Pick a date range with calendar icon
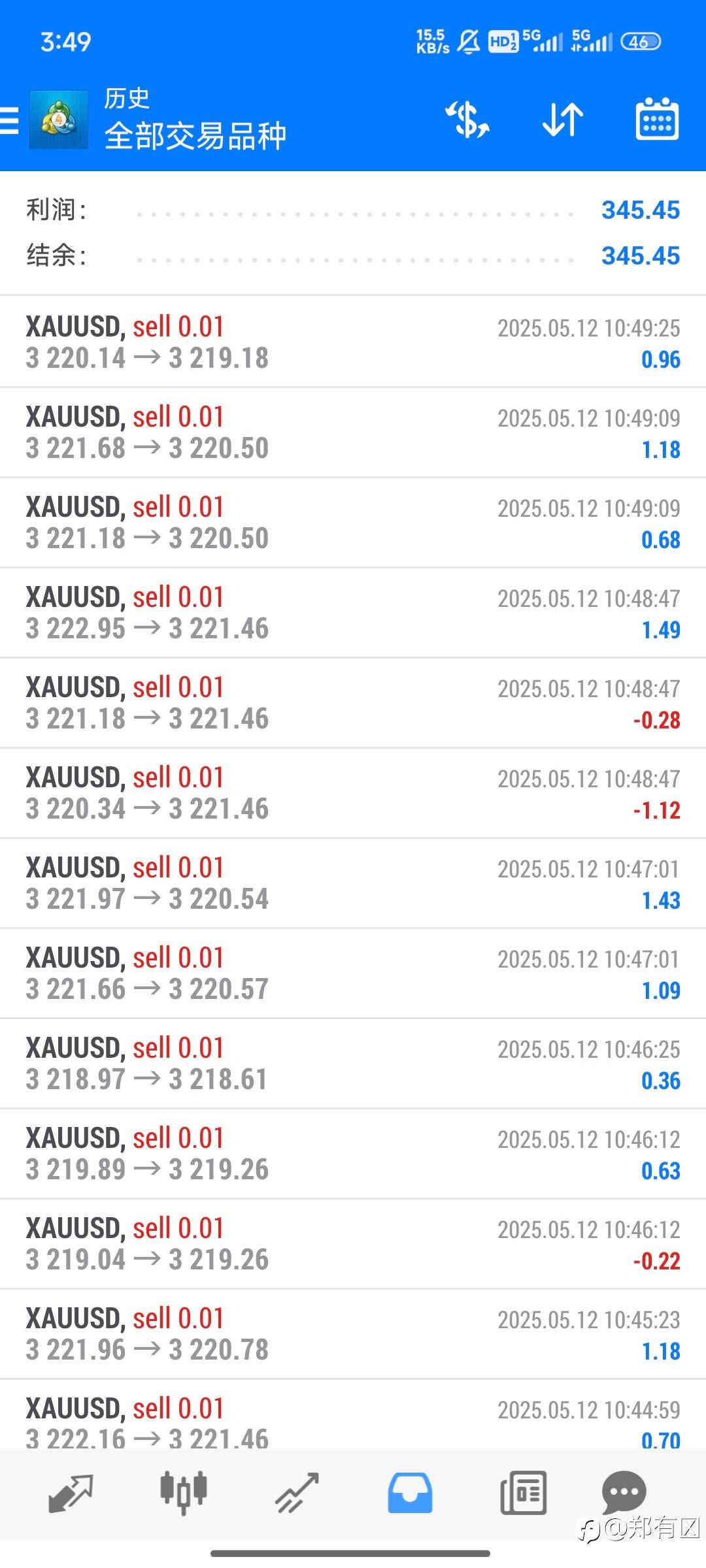 pos(657,120)
